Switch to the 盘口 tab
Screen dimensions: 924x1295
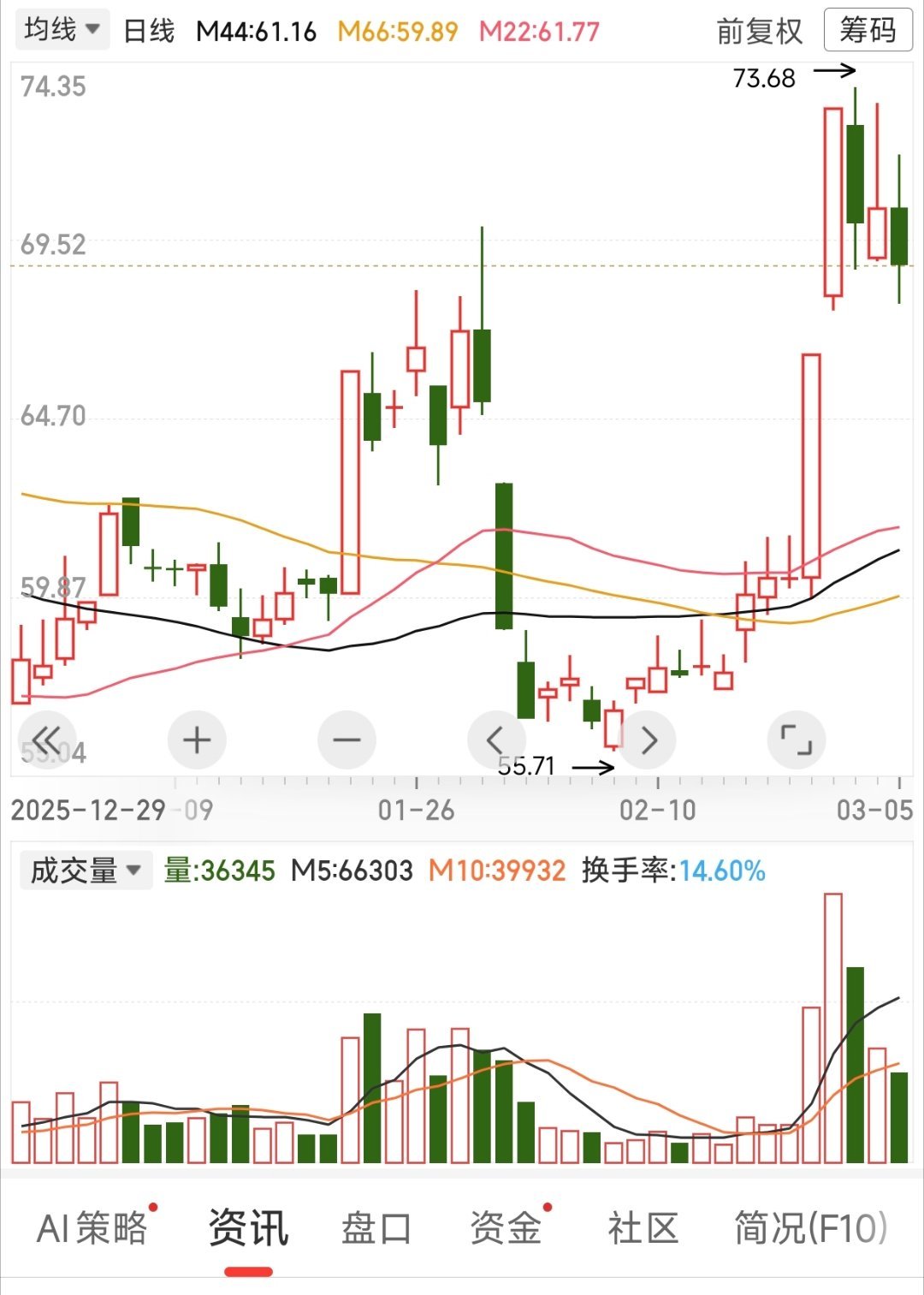(376, 1228)
